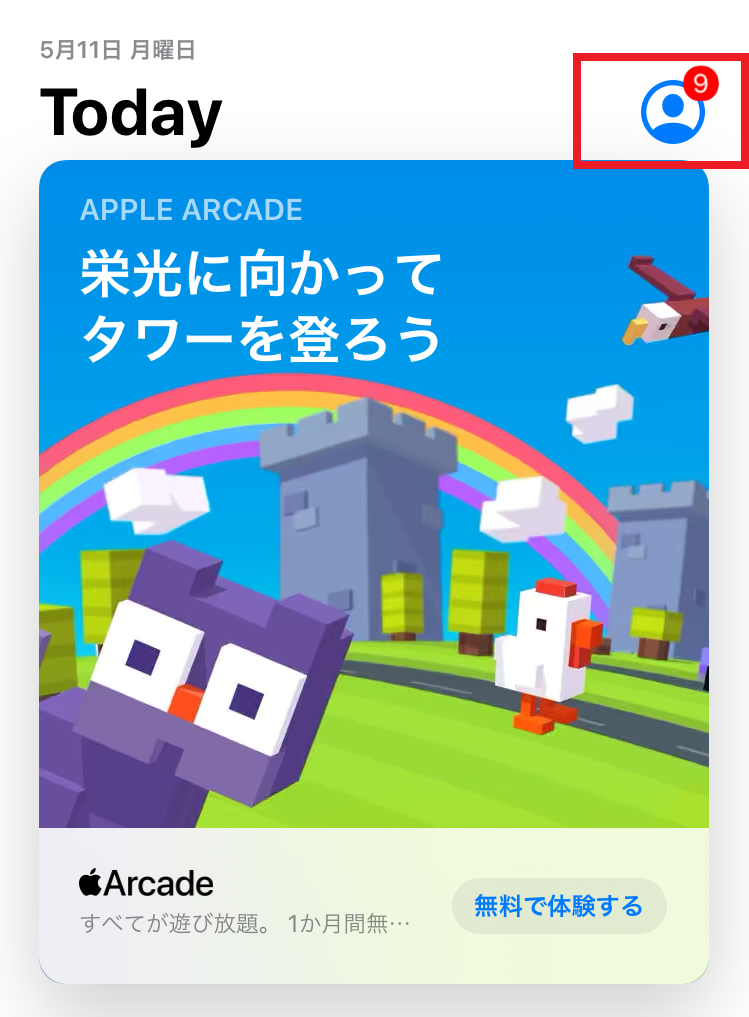
Task: Click the Arcade subscription link text
Action: pos(160,882)
